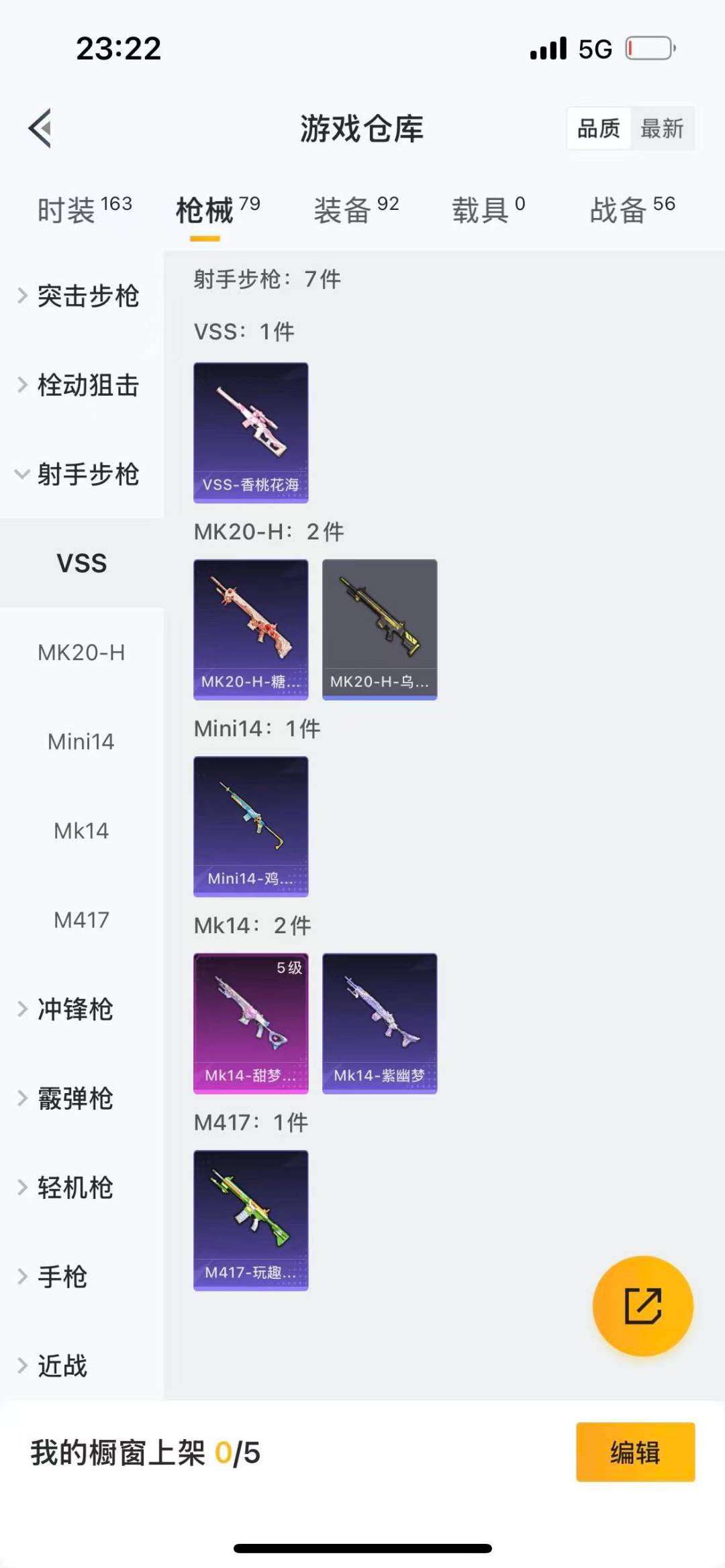725x1568 pixels.
Task: Open the 战备 tab
Action: coord(632,210)
